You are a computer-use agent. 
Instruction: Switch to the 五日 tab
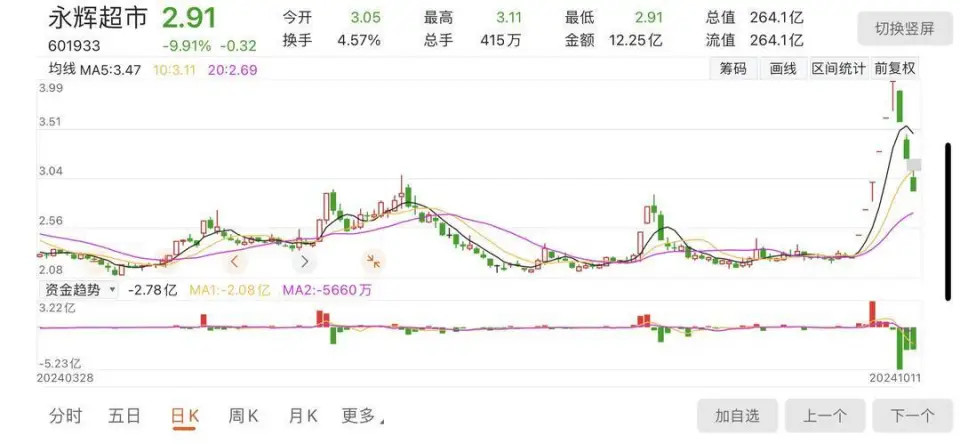[125, 416]
